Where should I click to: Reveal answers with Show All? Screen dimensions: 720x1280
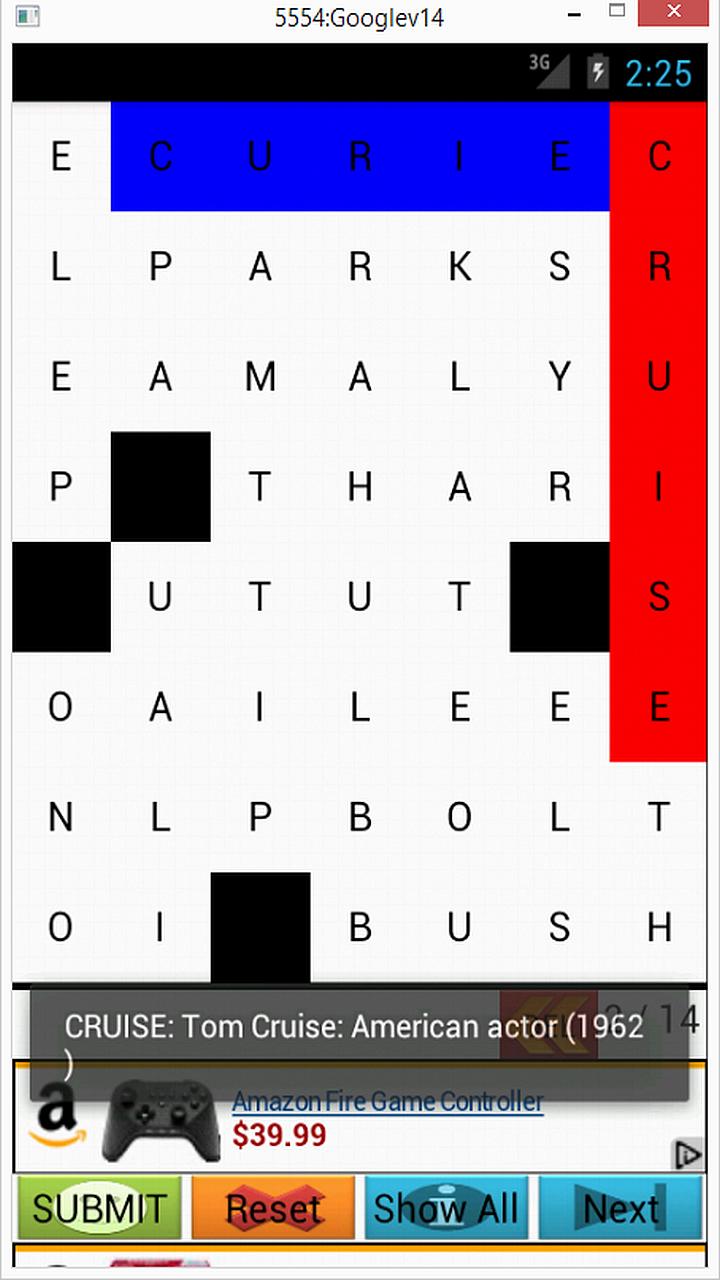[x=446, y=1208]
